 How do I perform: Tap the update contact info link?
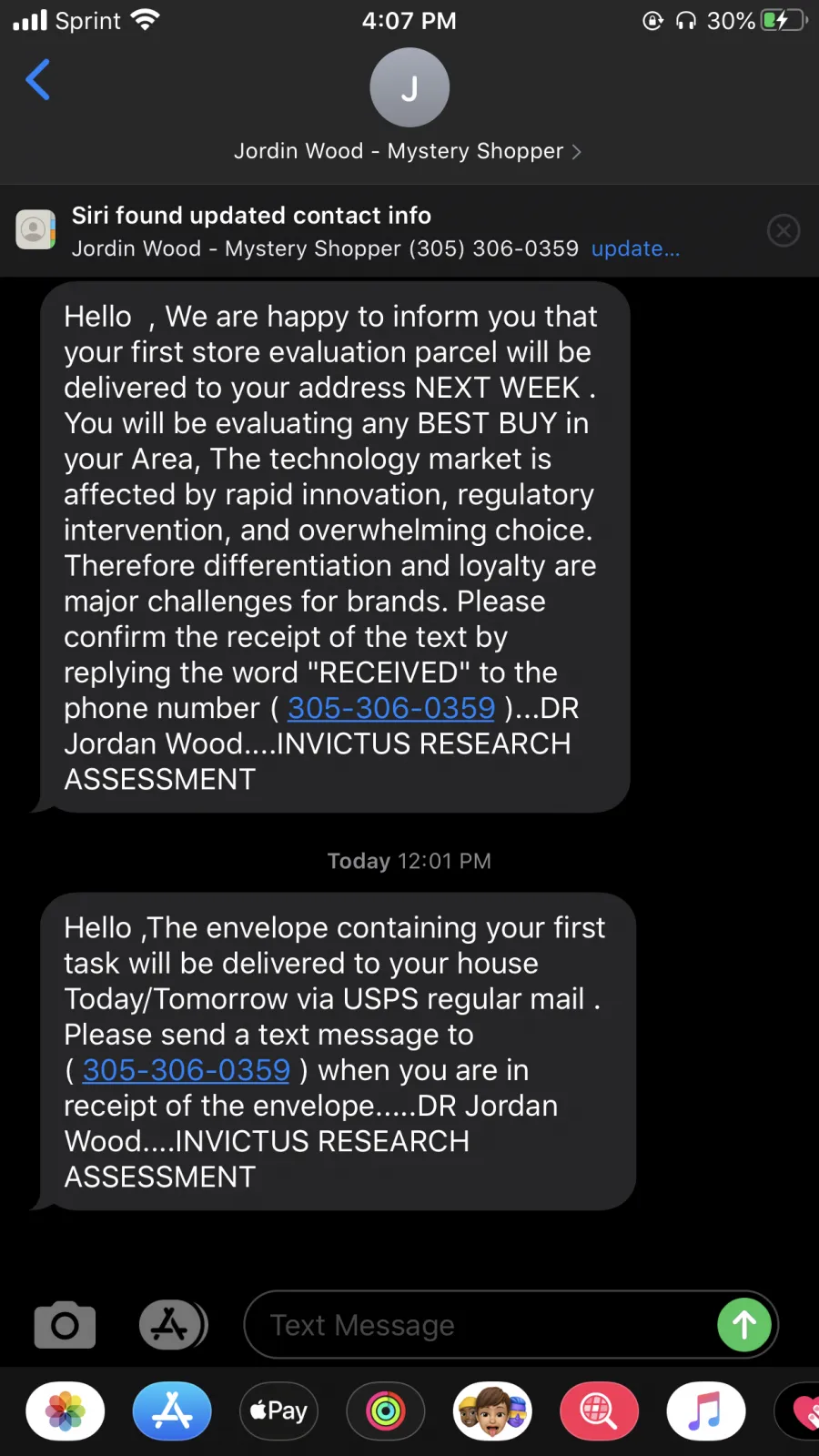click(x=635, y=248)
